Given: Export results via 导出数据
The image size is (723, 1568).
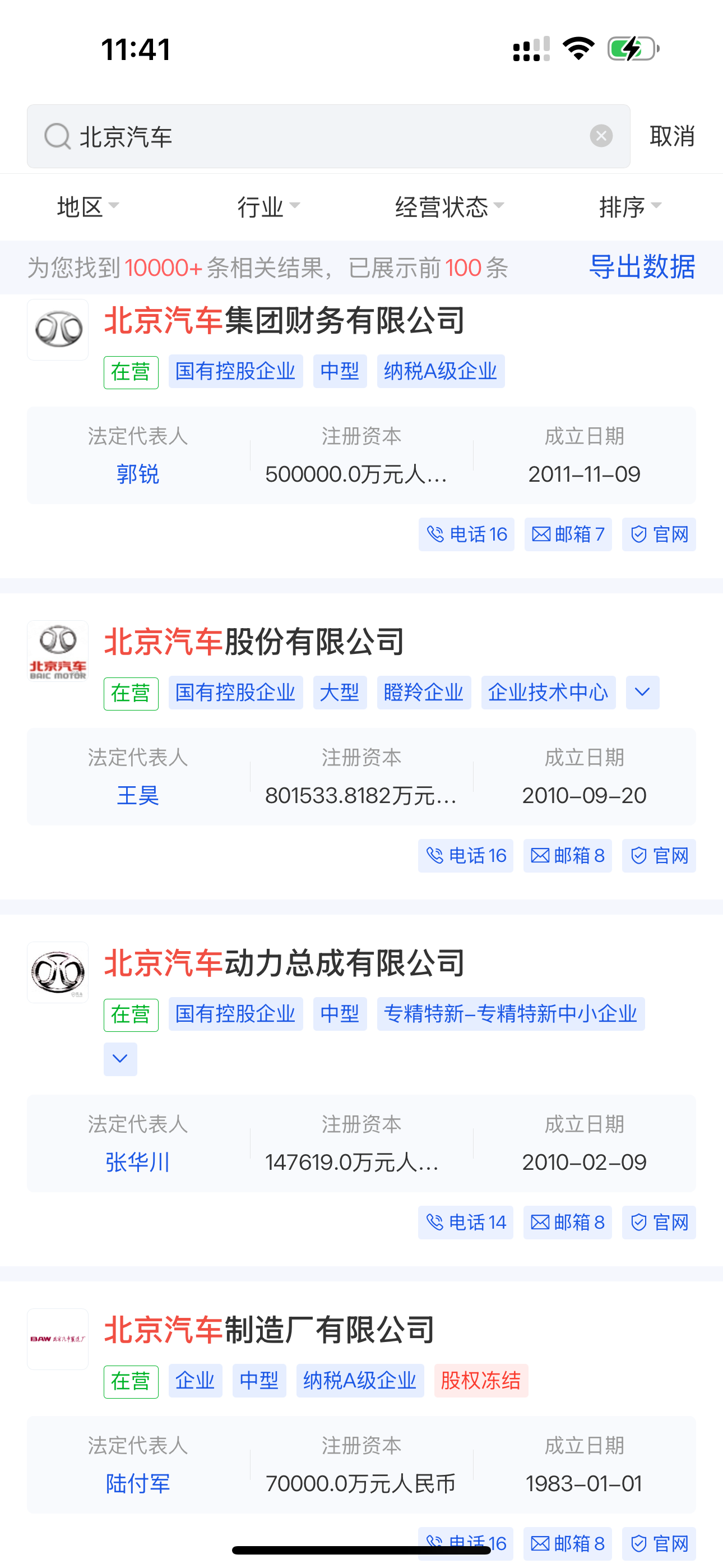Looking at the screenshot, I should pos(642,267).
